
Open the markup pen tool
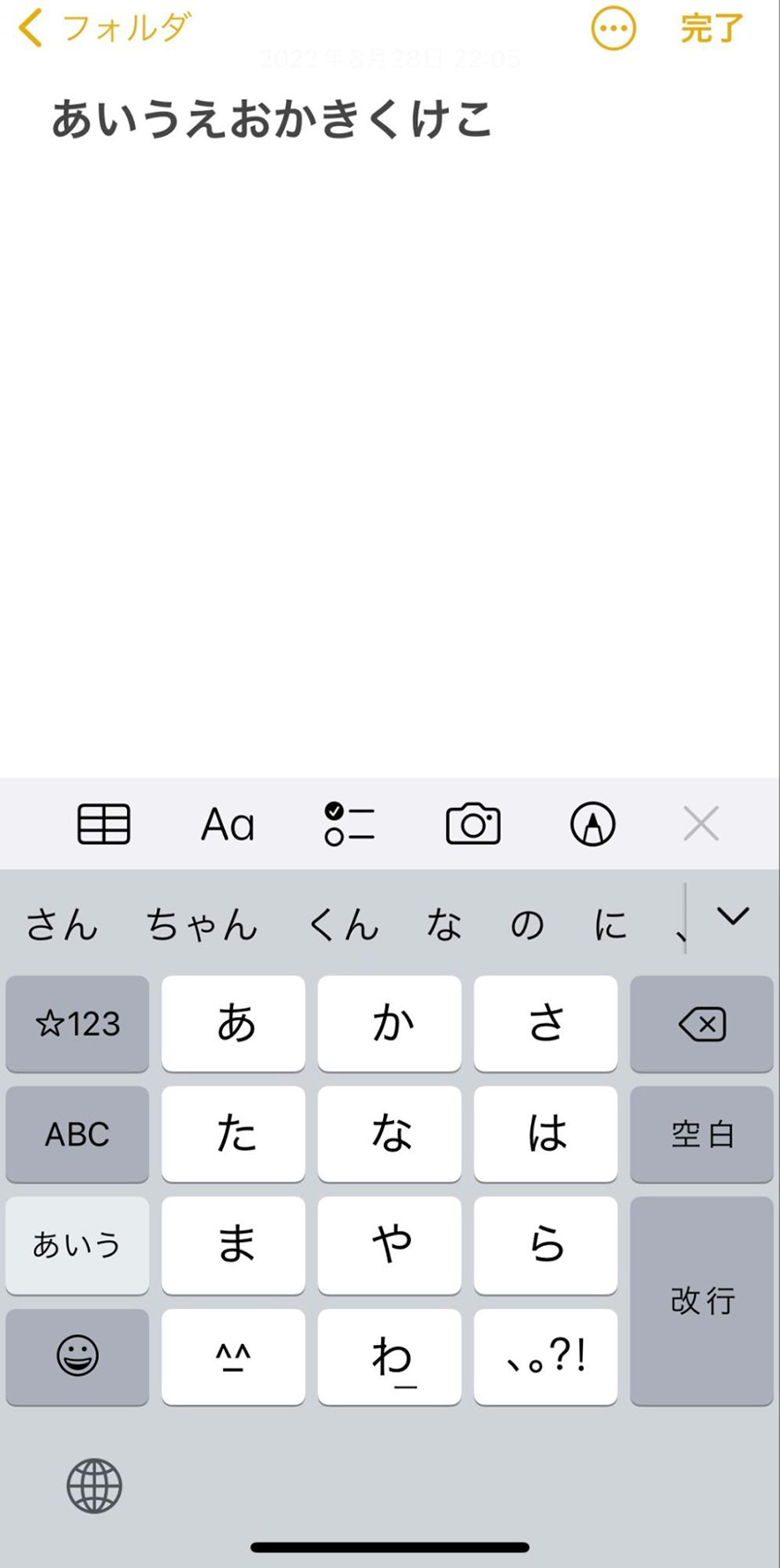click(592, 824)
